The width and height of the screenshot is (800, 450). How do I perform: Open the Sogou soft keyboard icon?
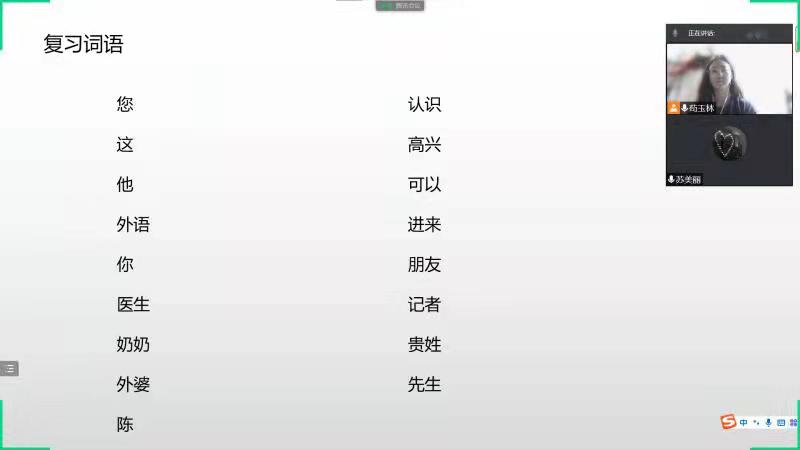781,422
